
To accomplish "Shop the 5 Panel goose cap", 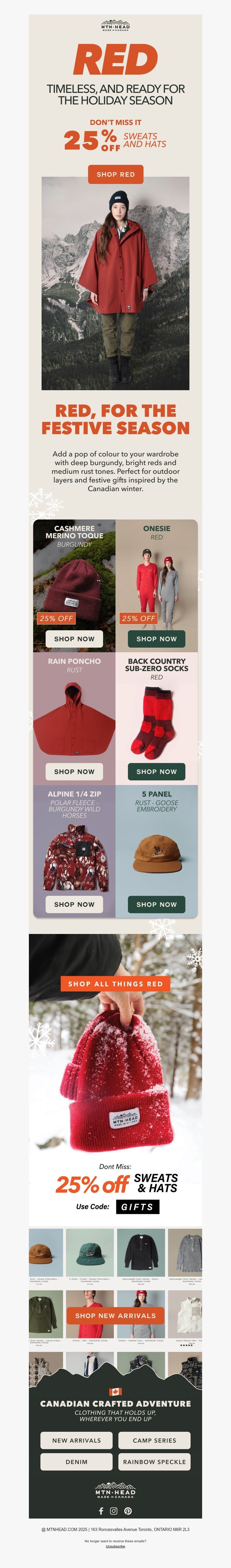I will 156,904.
